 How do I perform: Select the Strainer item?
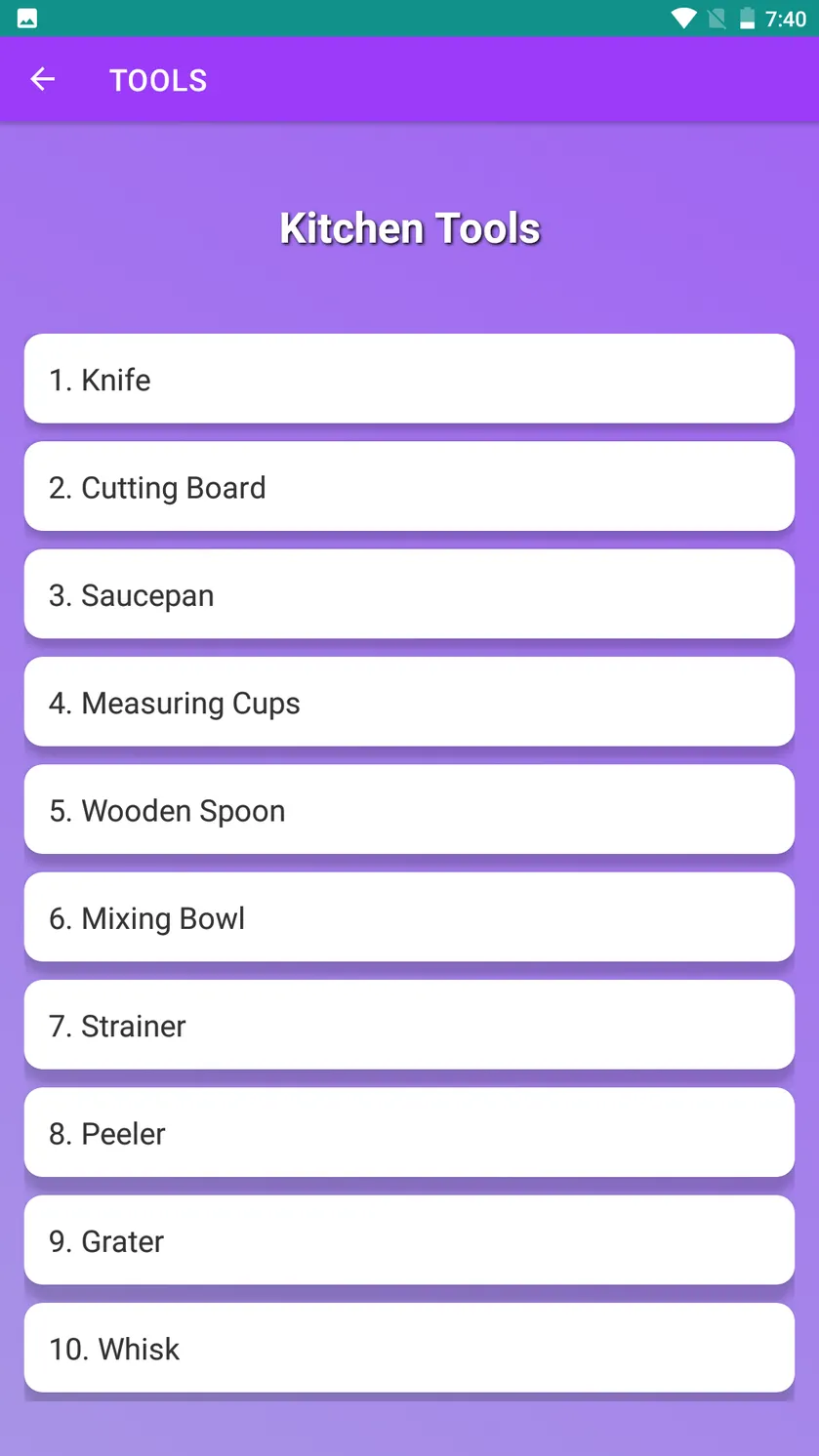[x=409, y=1025]
